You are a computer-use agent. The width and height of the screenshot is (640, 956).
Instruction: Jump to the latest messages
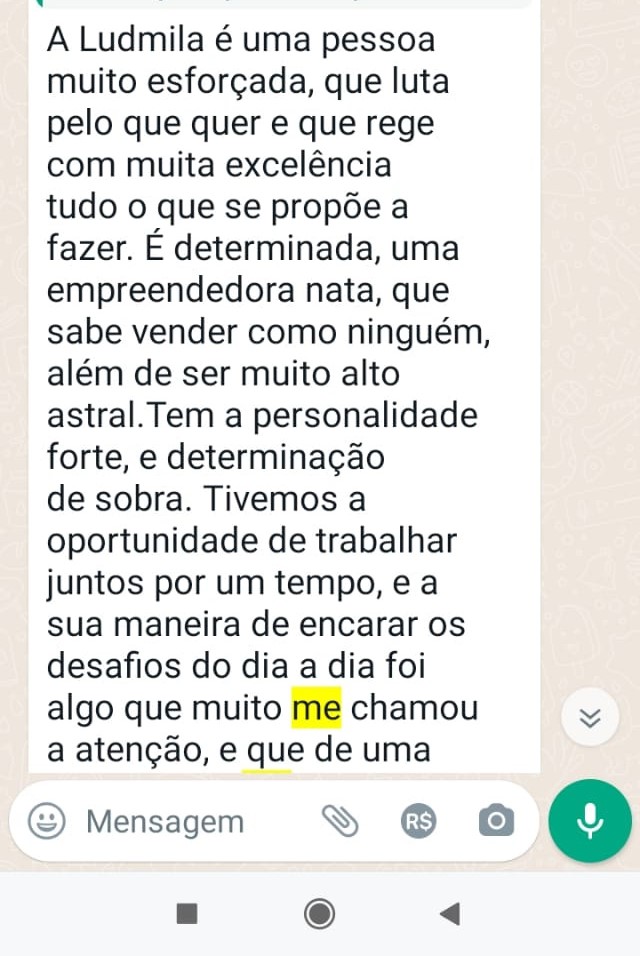coord(590,716)
